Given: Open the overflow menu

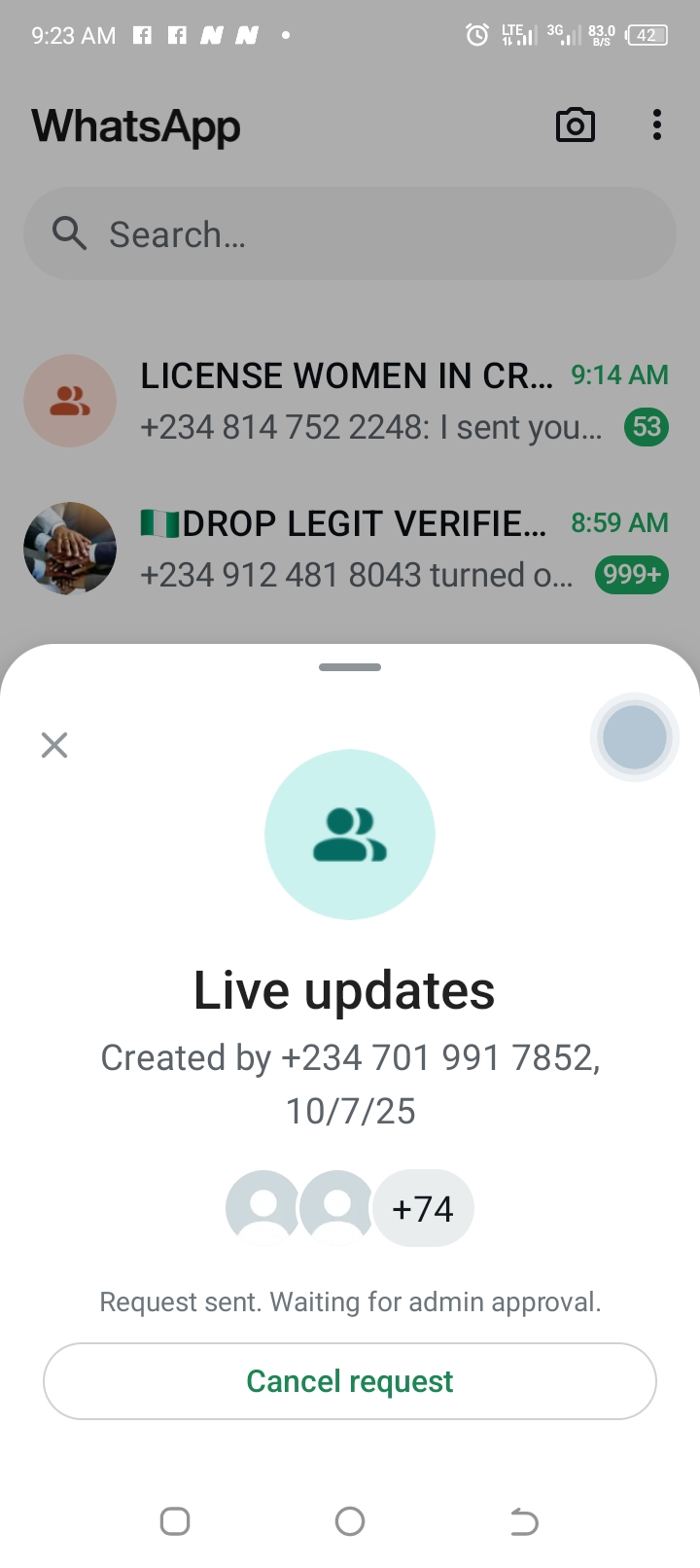Looking at the screenshot, I should click(657, 125).
